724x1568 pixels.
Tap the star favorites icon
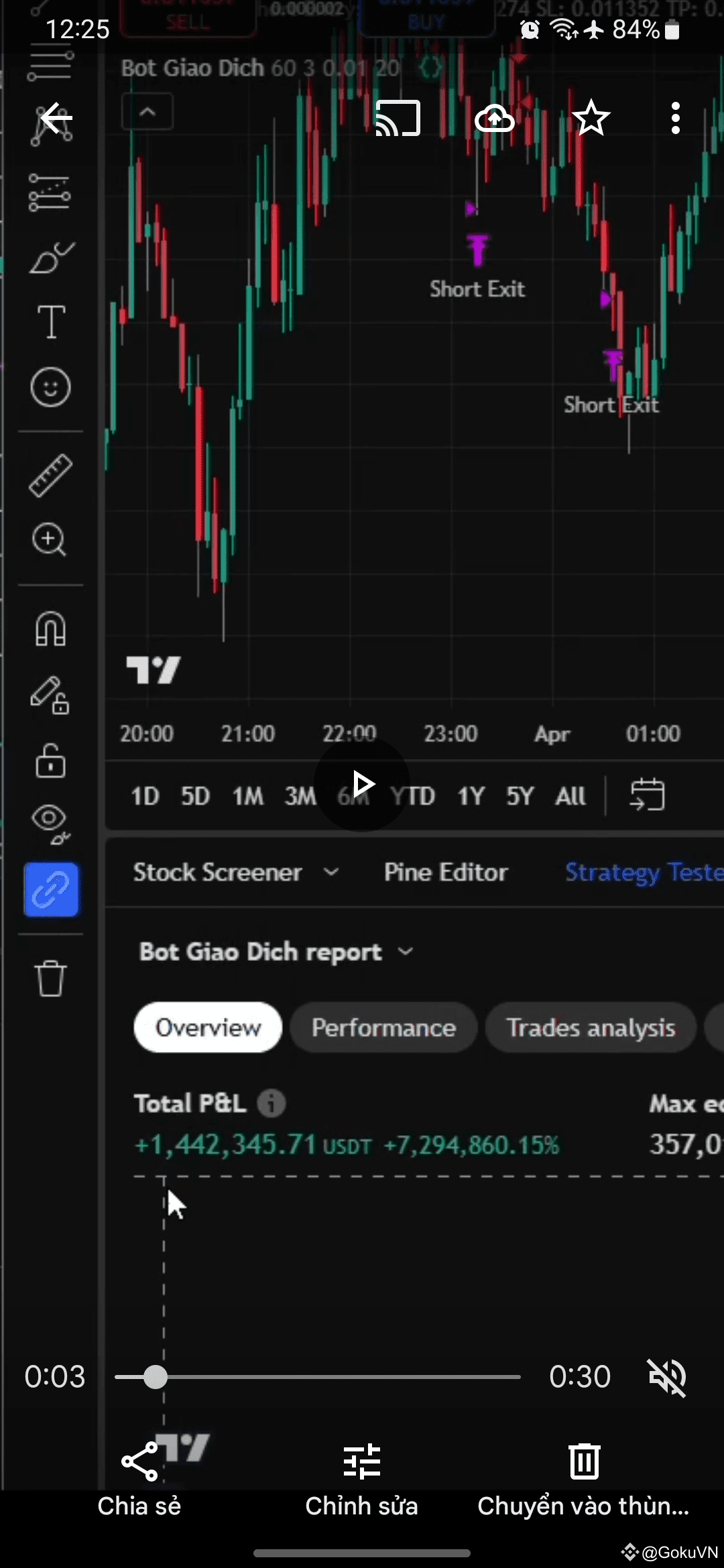click(x=591, y=118)
